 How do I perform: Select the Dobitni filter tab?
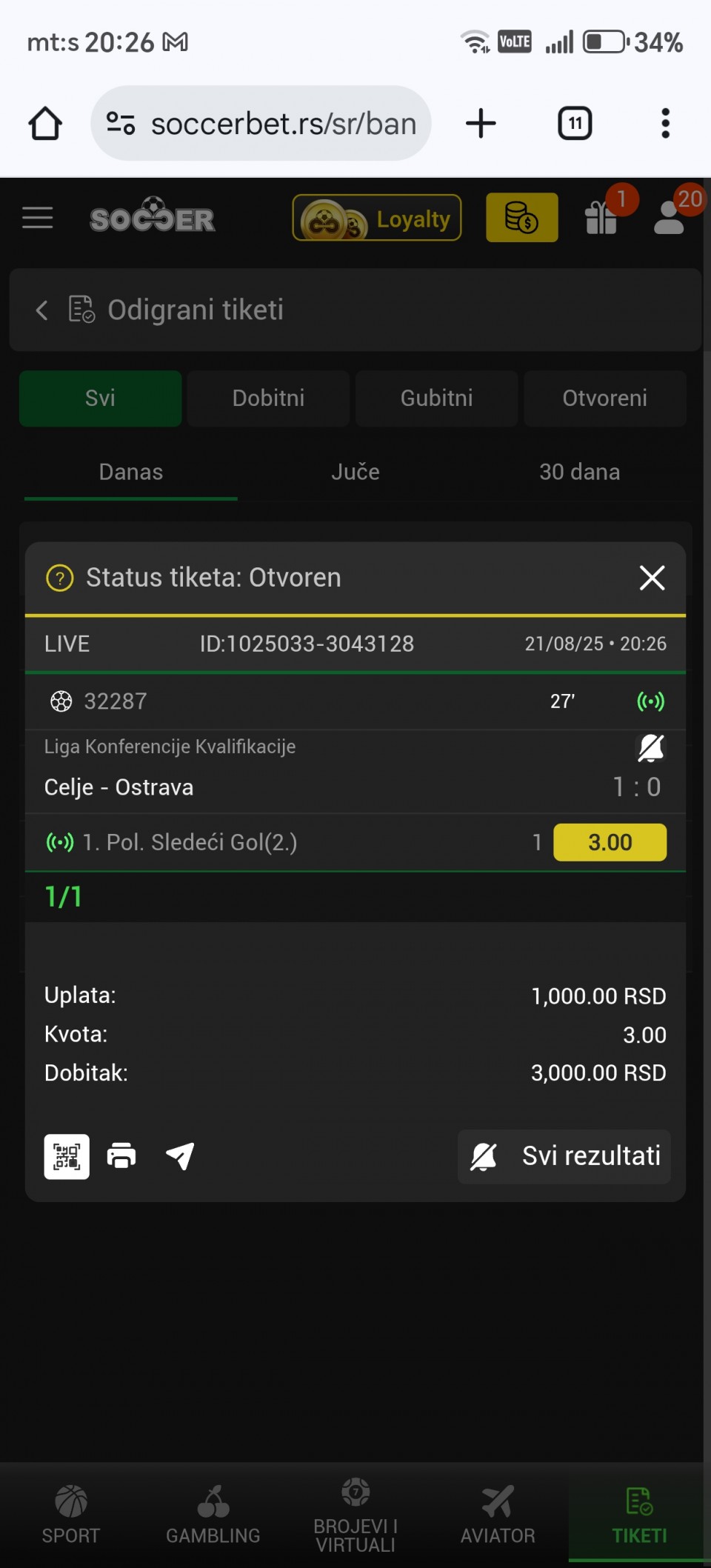coord(268,398)
